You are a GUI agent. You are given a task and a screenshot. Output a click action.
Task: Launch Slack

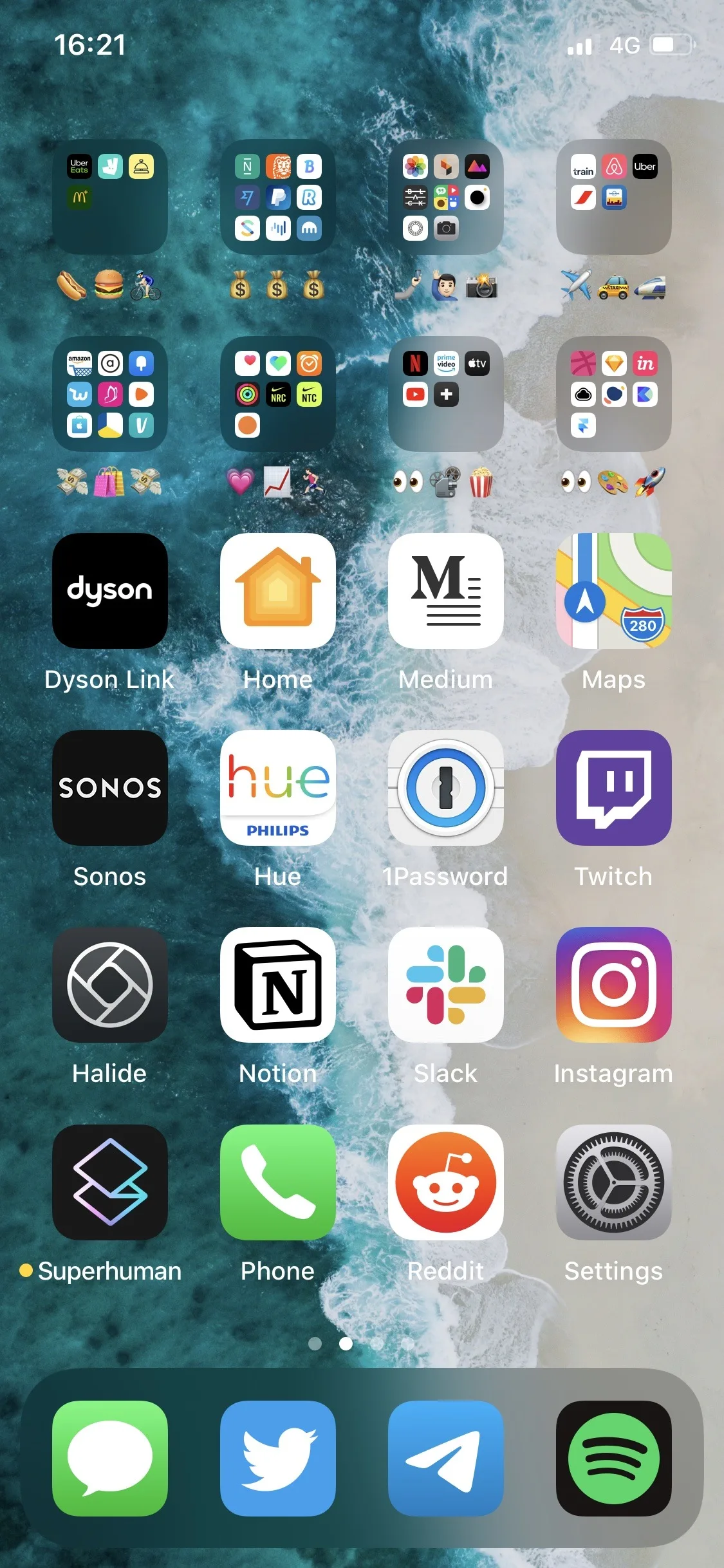[x=446, y=984]
